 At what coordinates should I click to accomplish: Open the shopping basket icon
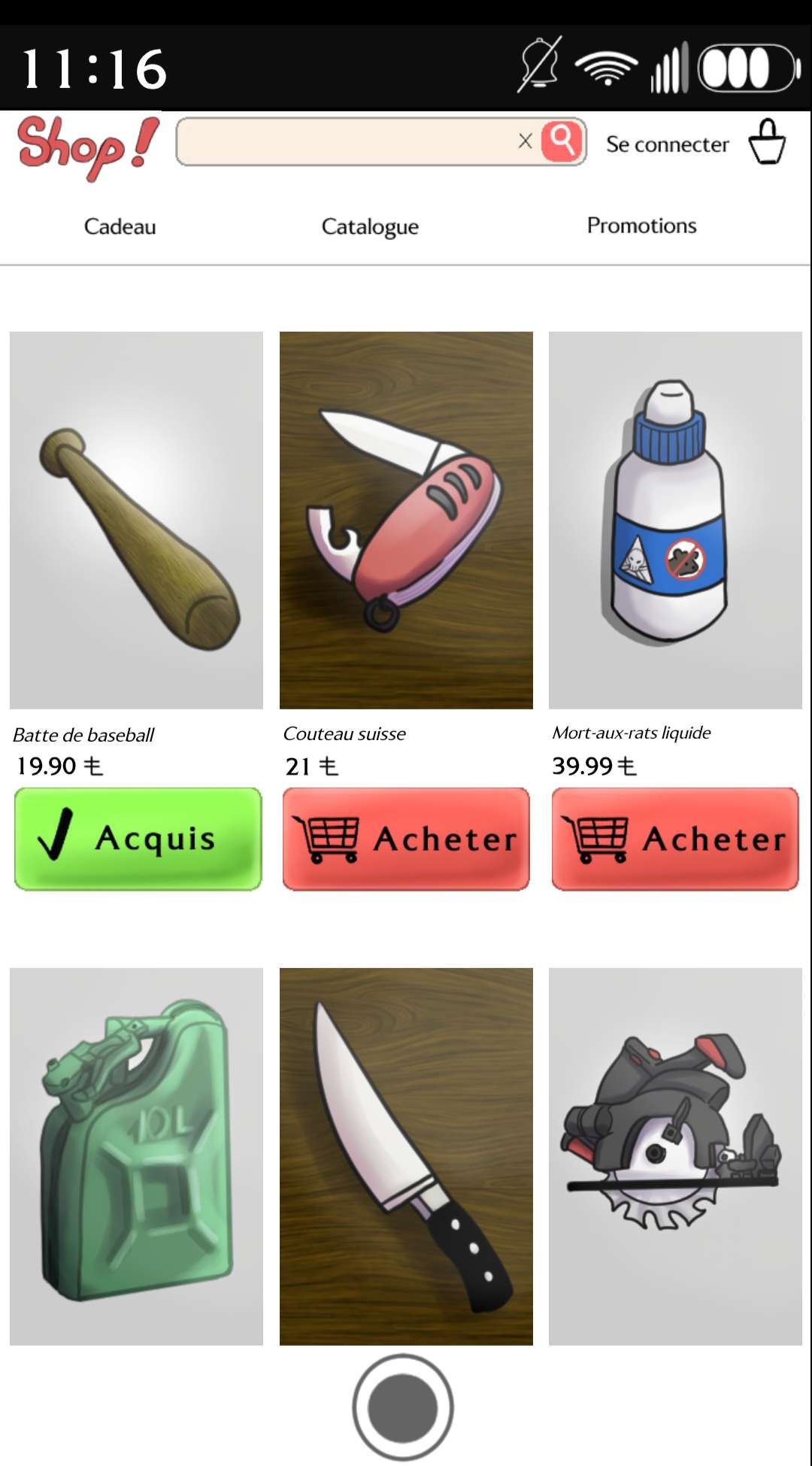coord(767,141)
